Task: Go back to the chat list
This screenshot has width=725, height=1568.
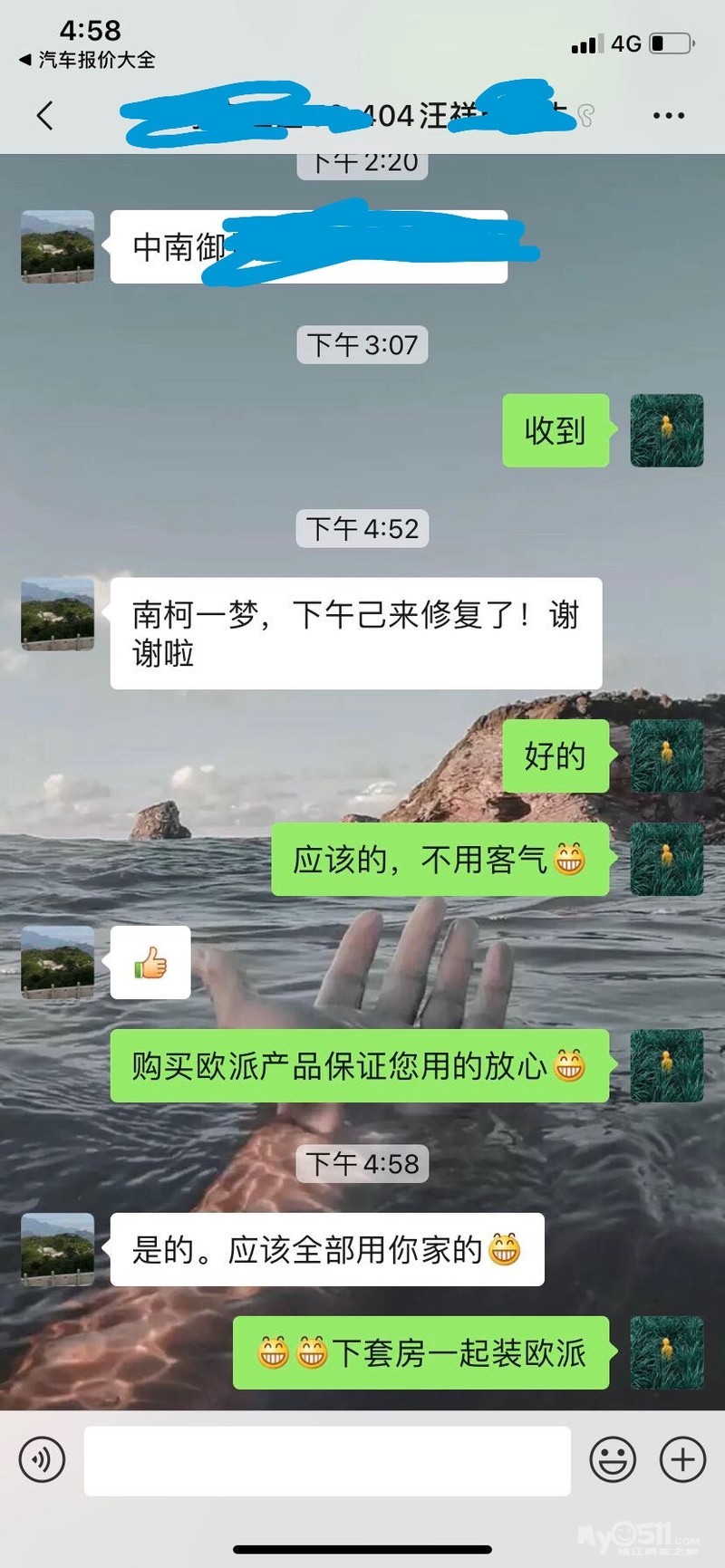Action: click(x=44, y=116)
